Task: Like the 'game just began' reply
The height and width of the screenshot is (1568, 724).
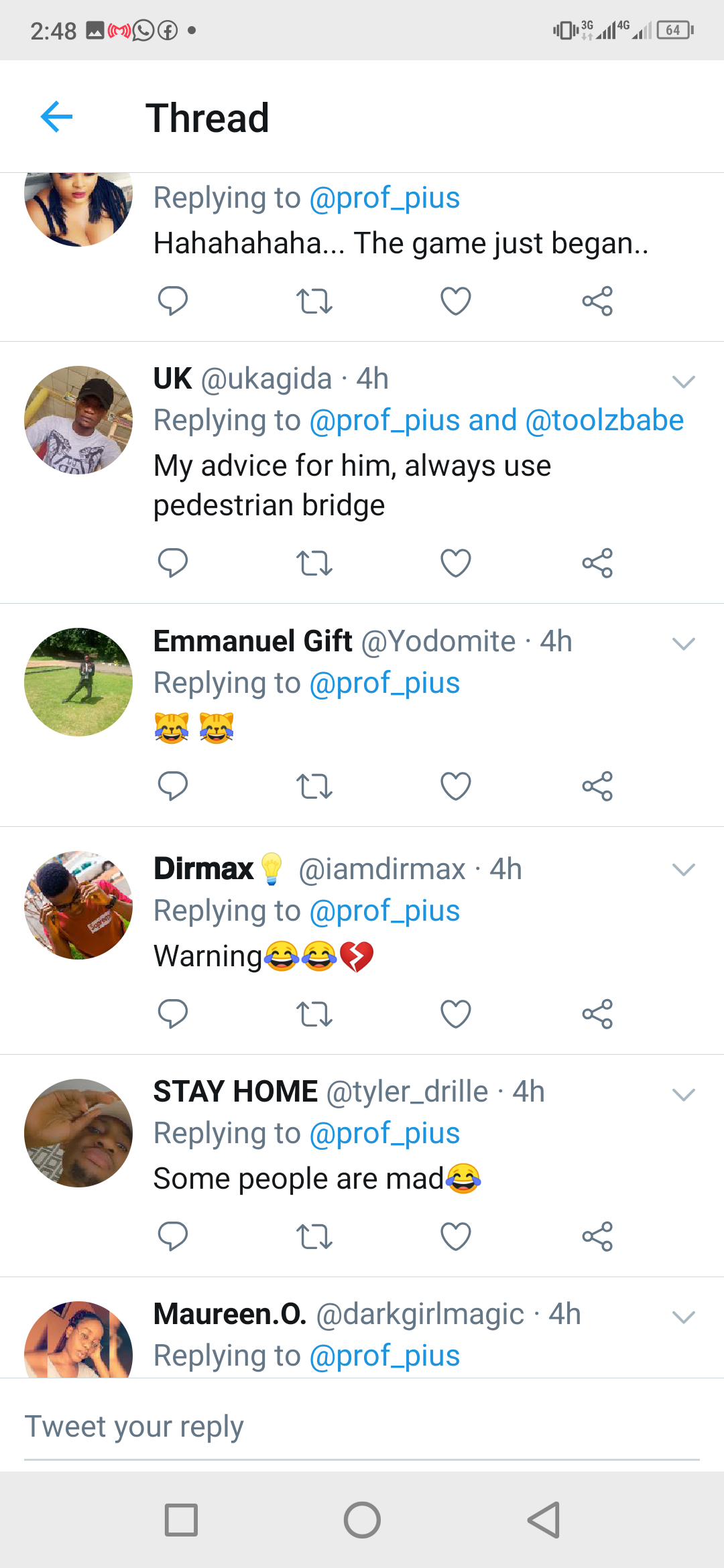Action: click(455, 301)
